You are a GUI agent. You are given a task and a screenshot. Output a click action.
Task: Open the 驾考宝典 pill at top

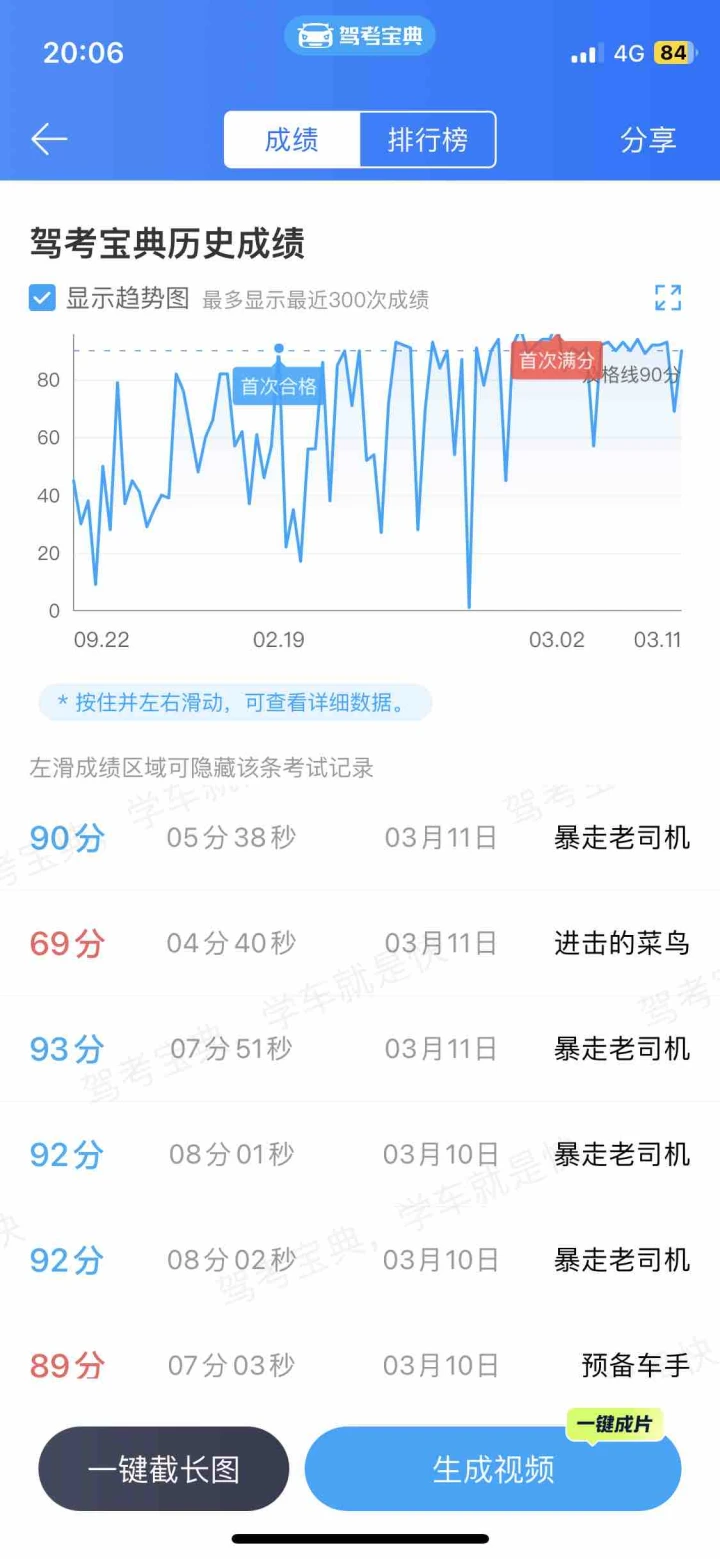click(360, 37)
